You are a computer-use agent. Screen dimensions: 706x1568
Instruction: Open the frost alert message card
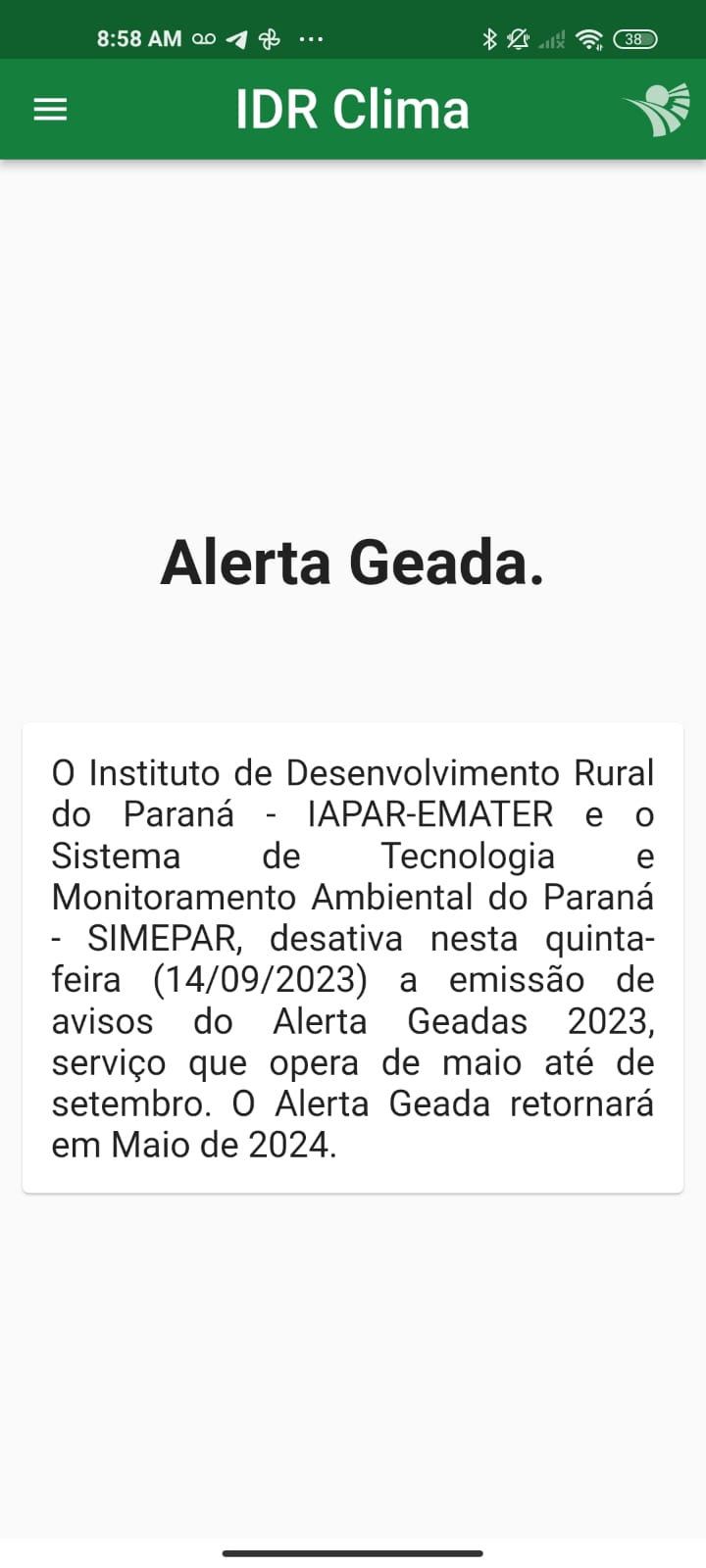[x=353, y=955]
